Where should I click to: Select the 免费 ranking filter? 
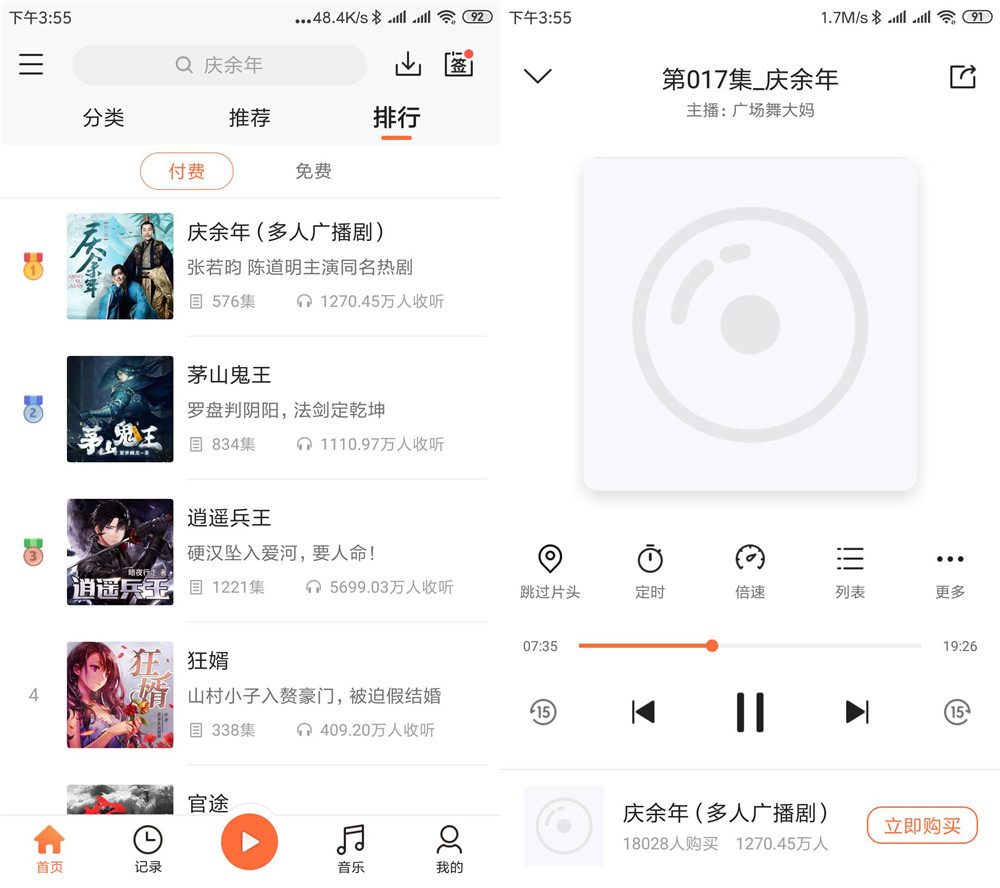tap(313, 171)
